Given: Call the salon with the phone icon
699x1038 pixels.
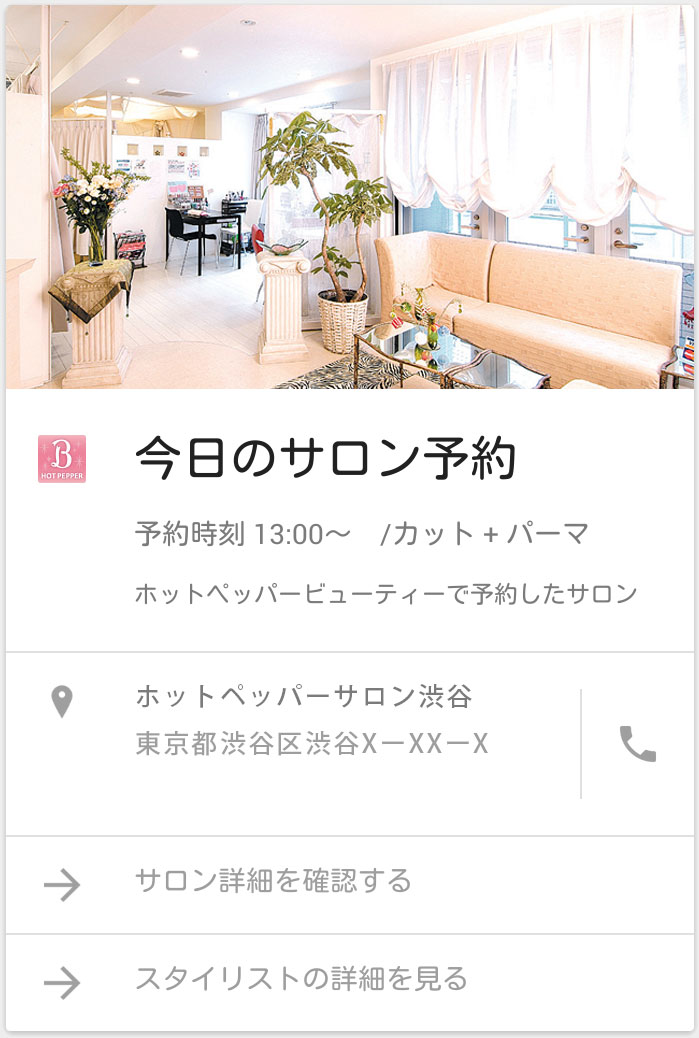Looking at the screenshot, I should coord(637,744).
